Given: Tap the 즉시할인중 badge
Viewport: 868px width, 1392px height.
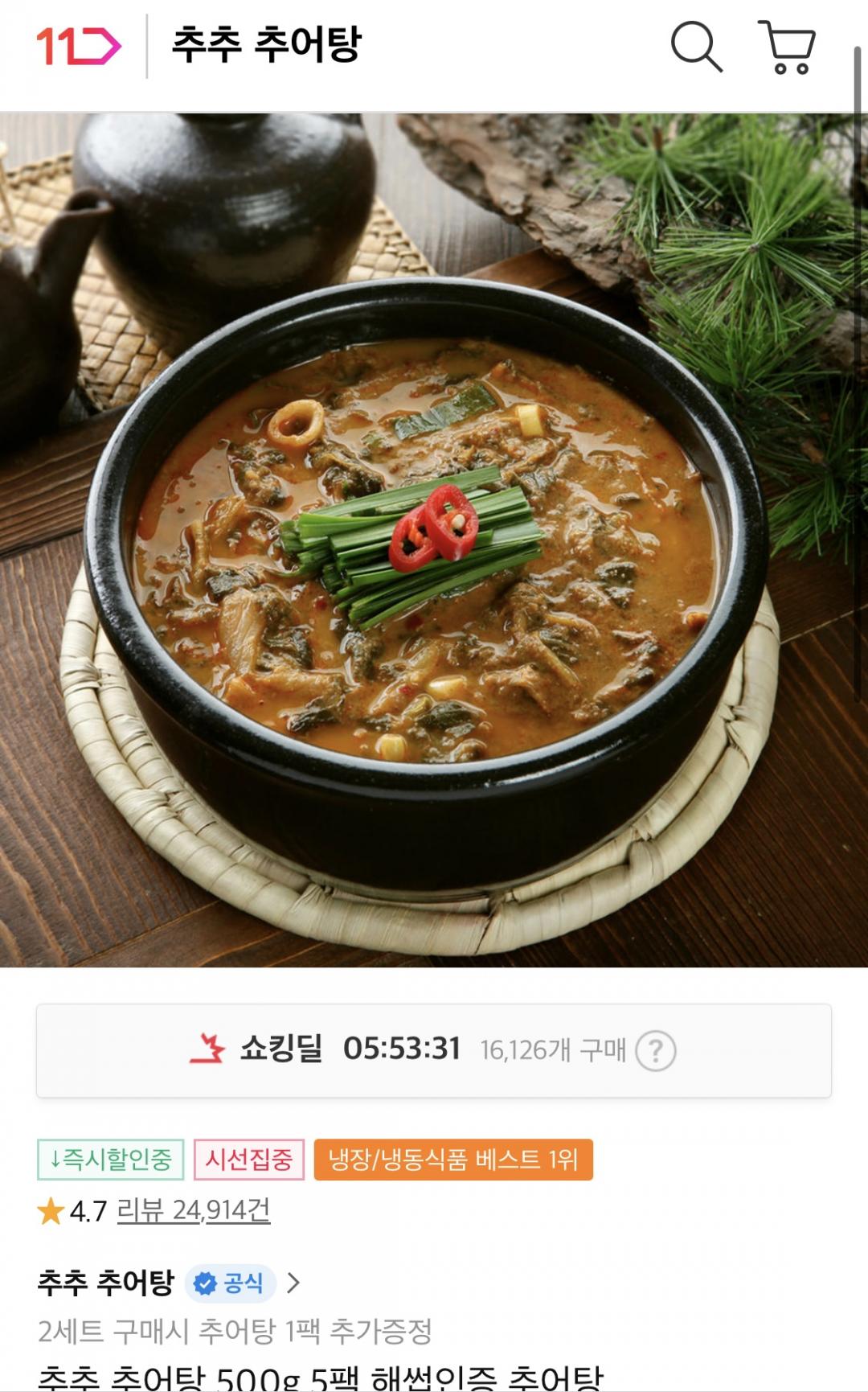Looking at the screenshot, I should [x=111, y=1160].
